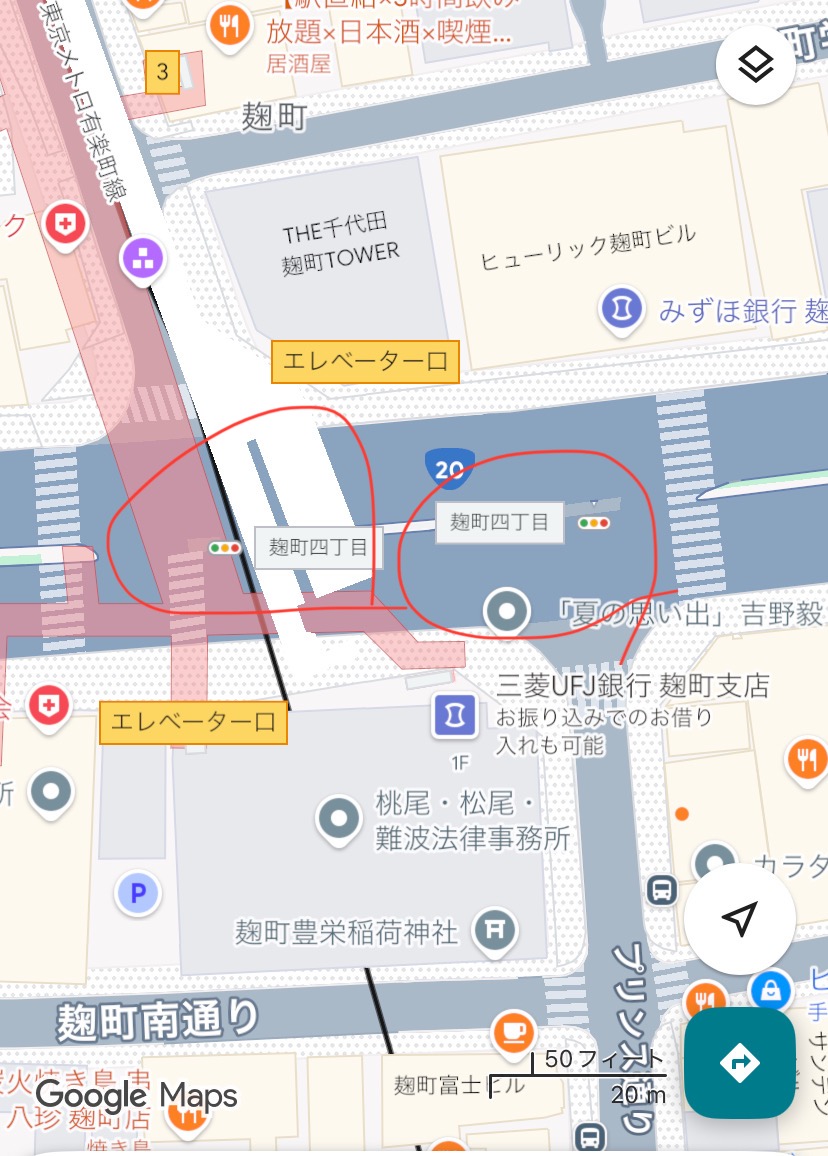Open the 居酒屋 restaurant pin

coord(230,26)
